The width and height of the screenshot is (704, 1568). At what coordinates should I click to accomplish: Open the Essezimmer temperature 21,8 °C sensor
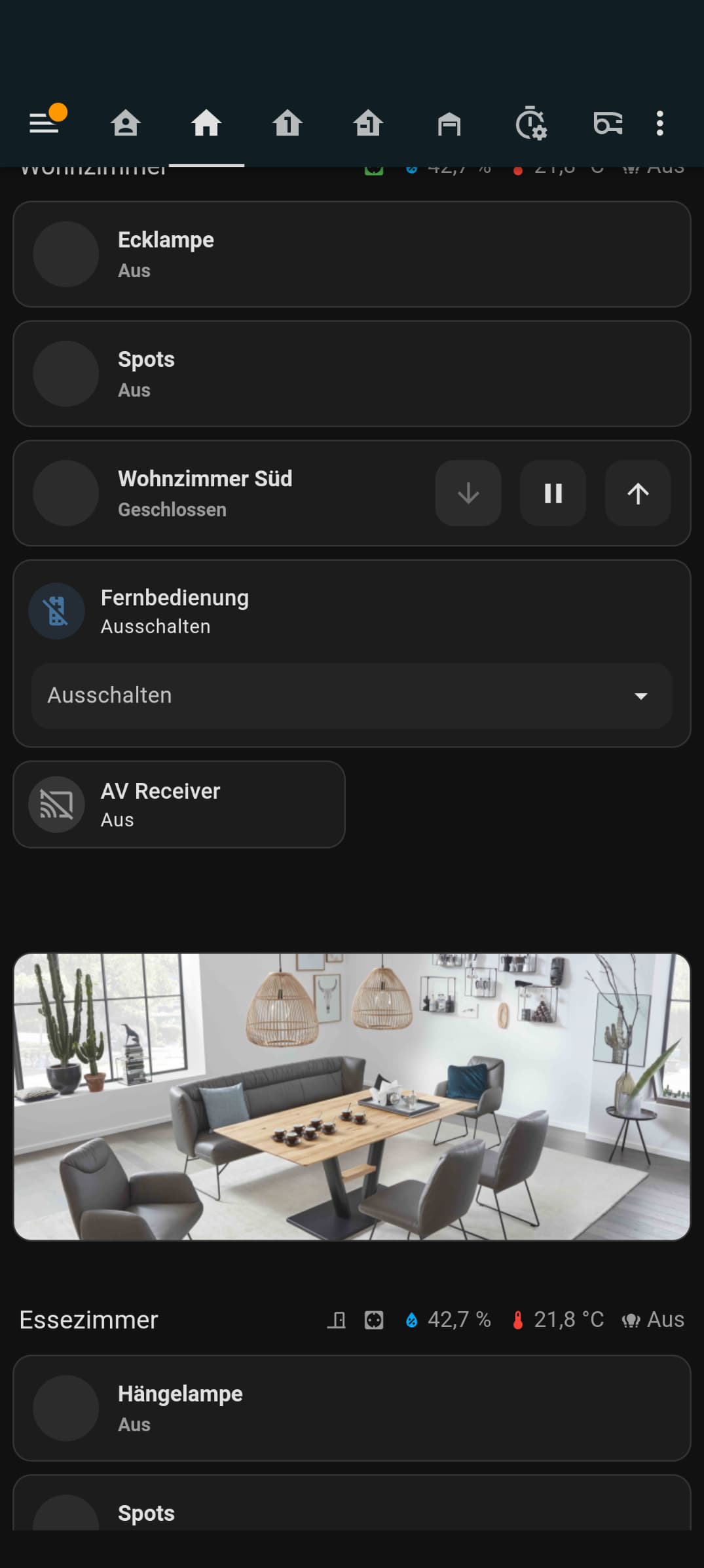tap(559, 1319)
